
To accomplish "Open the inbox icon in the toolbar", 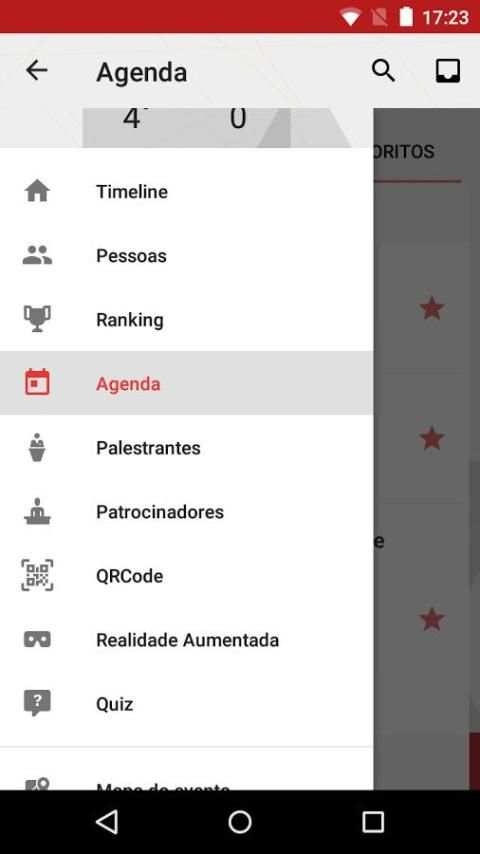I will click(x=447, y=71).
